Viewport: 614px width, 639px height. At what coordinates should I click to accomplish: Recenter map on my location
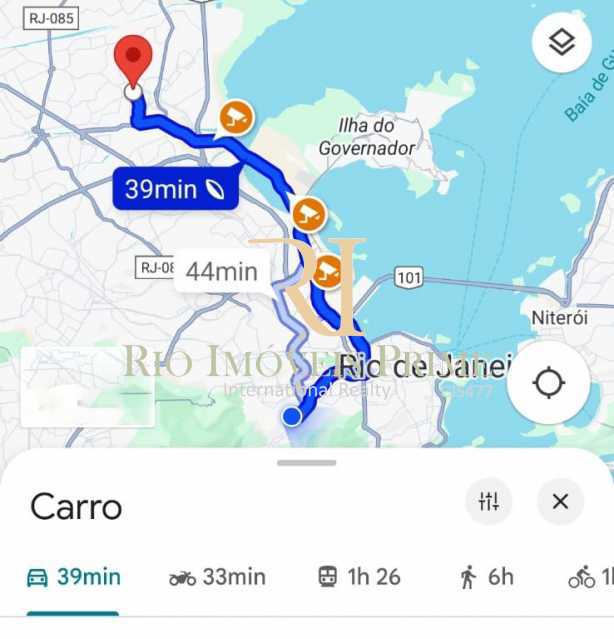(548, 383)
